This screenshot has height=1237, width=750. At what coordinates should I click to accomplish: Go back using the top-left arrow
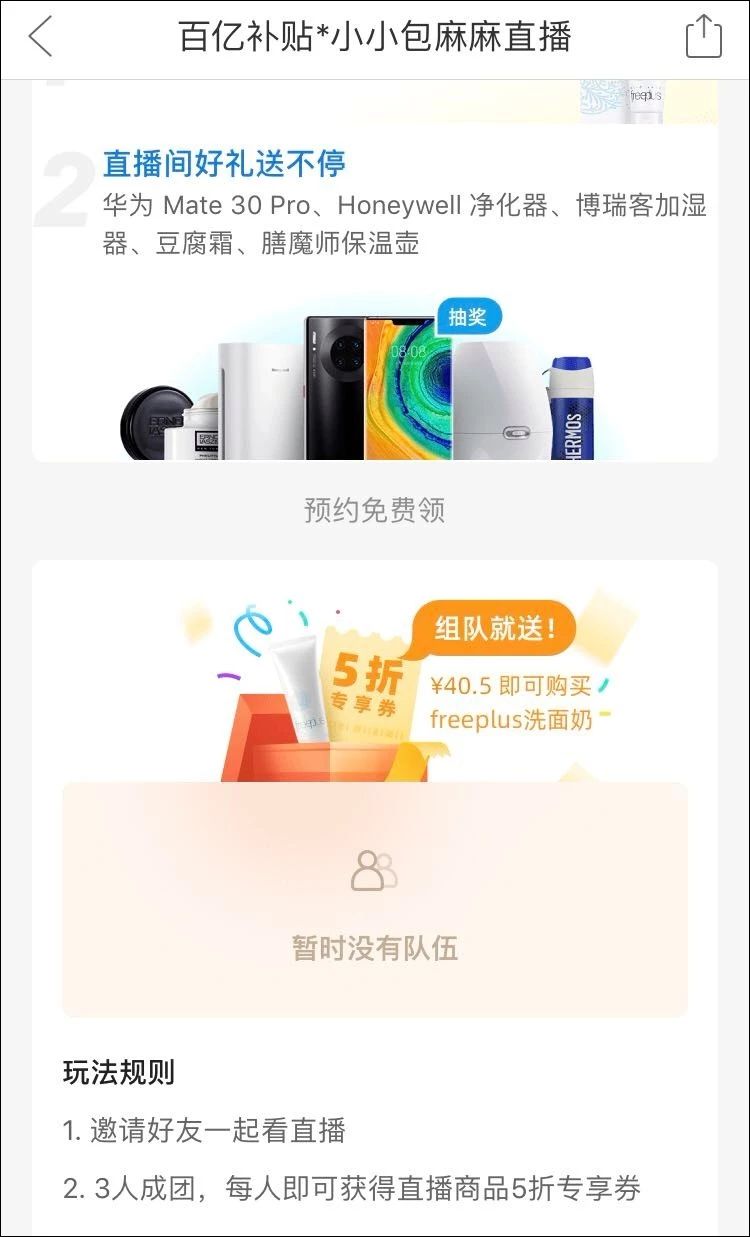40,37
